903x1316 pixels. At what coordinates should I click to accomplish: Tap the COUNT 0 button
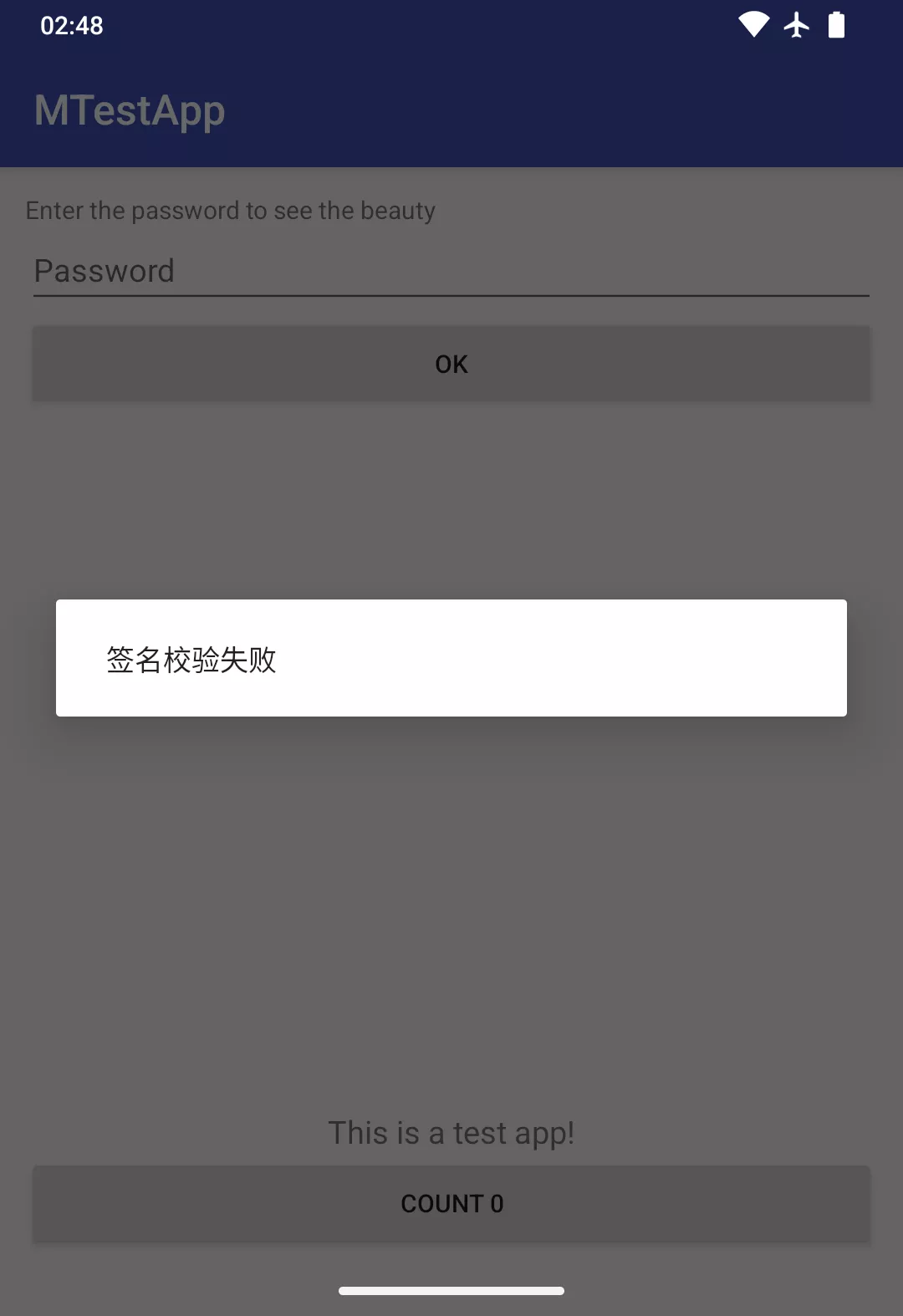451,1203
